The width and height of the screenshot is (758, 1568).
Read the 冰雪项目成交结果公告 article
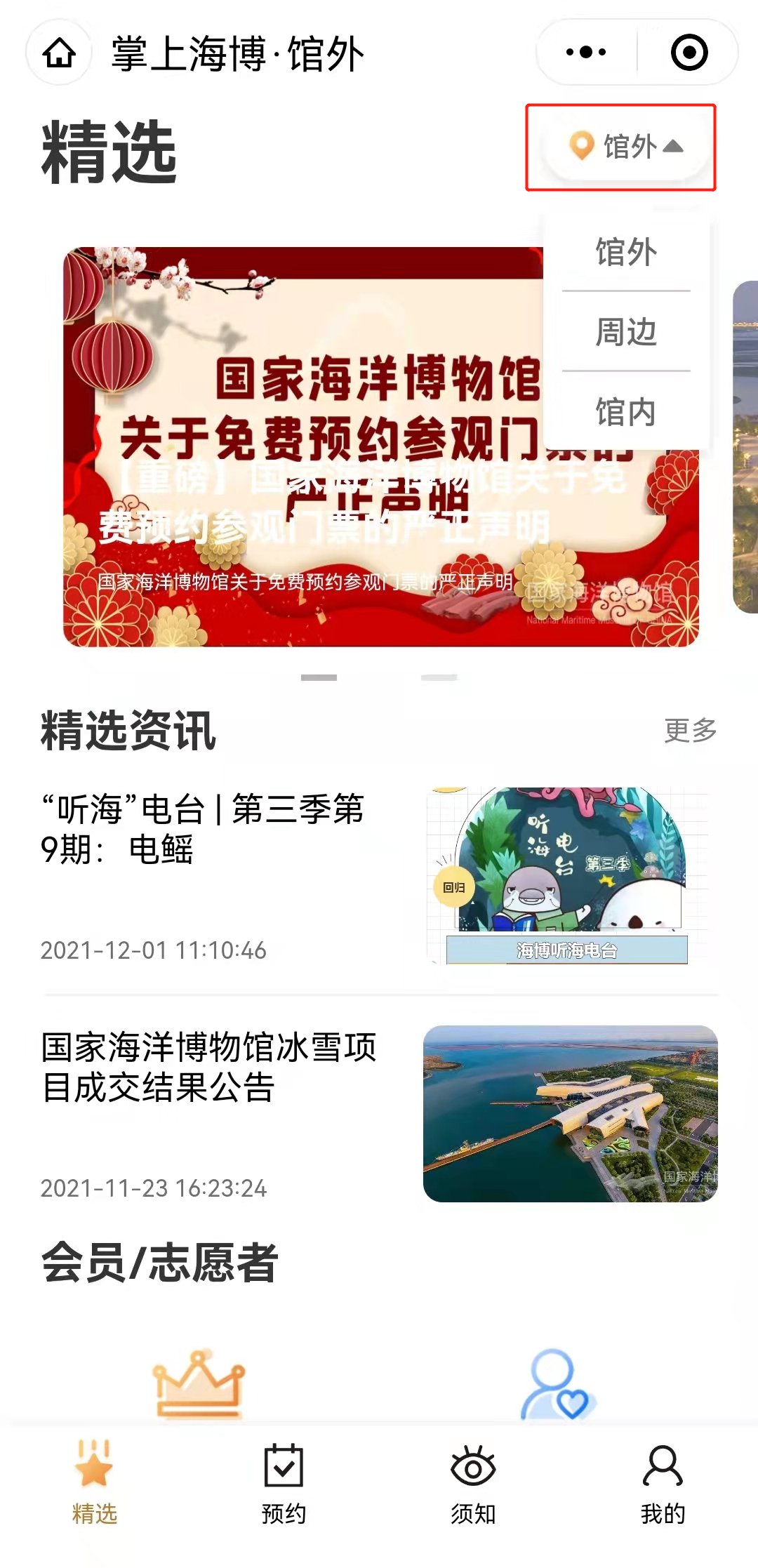209,1067
